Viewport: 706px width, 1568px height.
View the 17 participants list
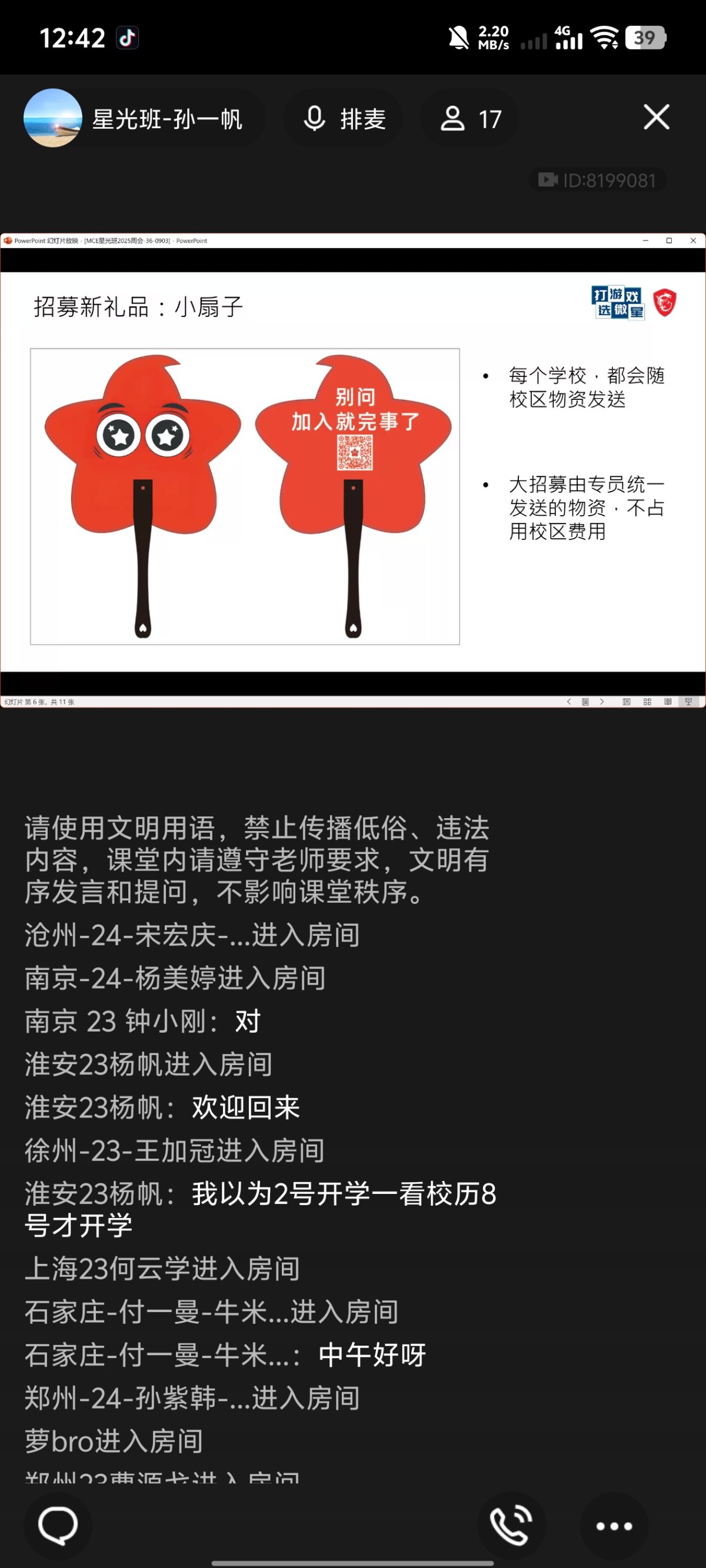(470, 119)
